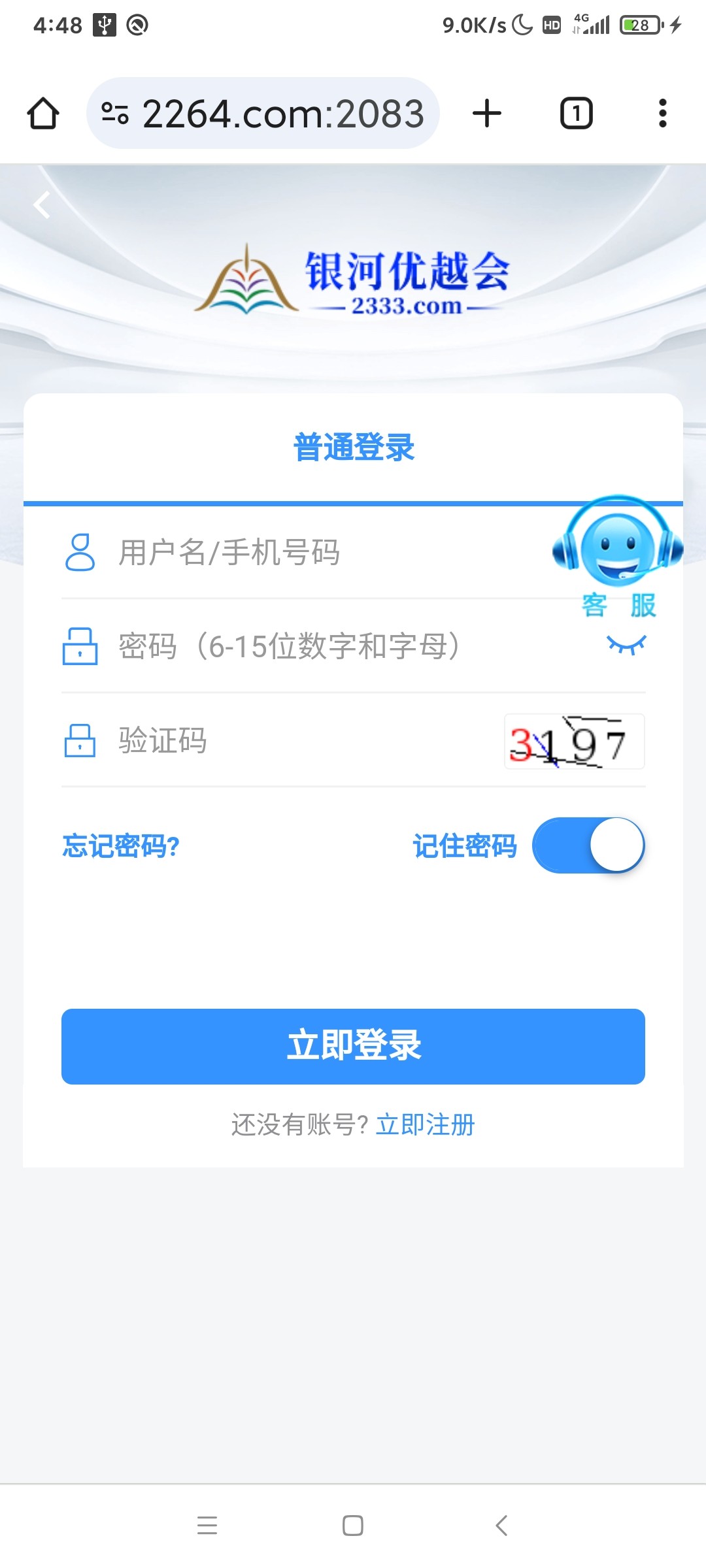Open a new browser tab
The height and width of the screenshot is (1568, 706).
487,114
